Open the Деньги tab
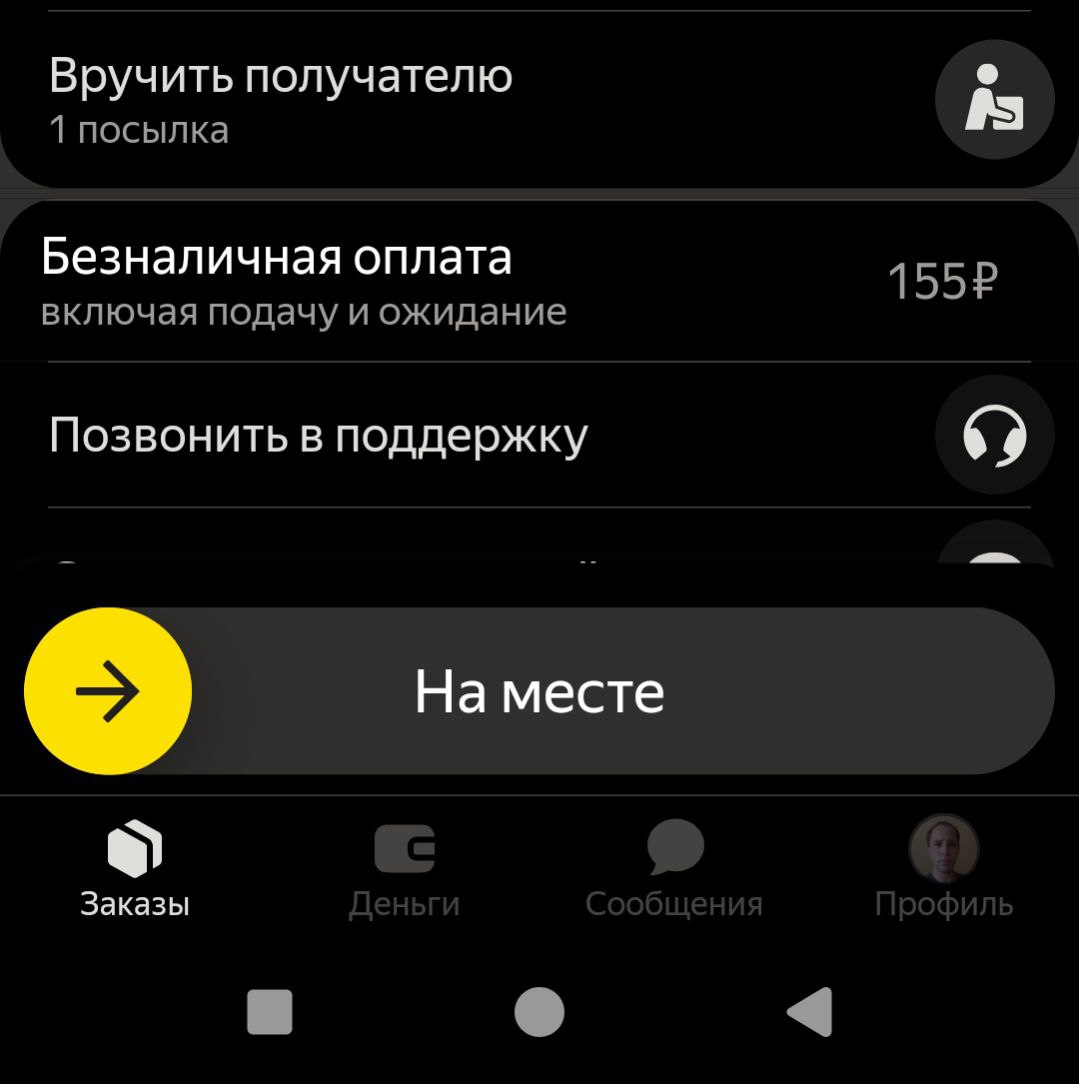Viewport: 1079px width, 1084px height. [404, 870]
